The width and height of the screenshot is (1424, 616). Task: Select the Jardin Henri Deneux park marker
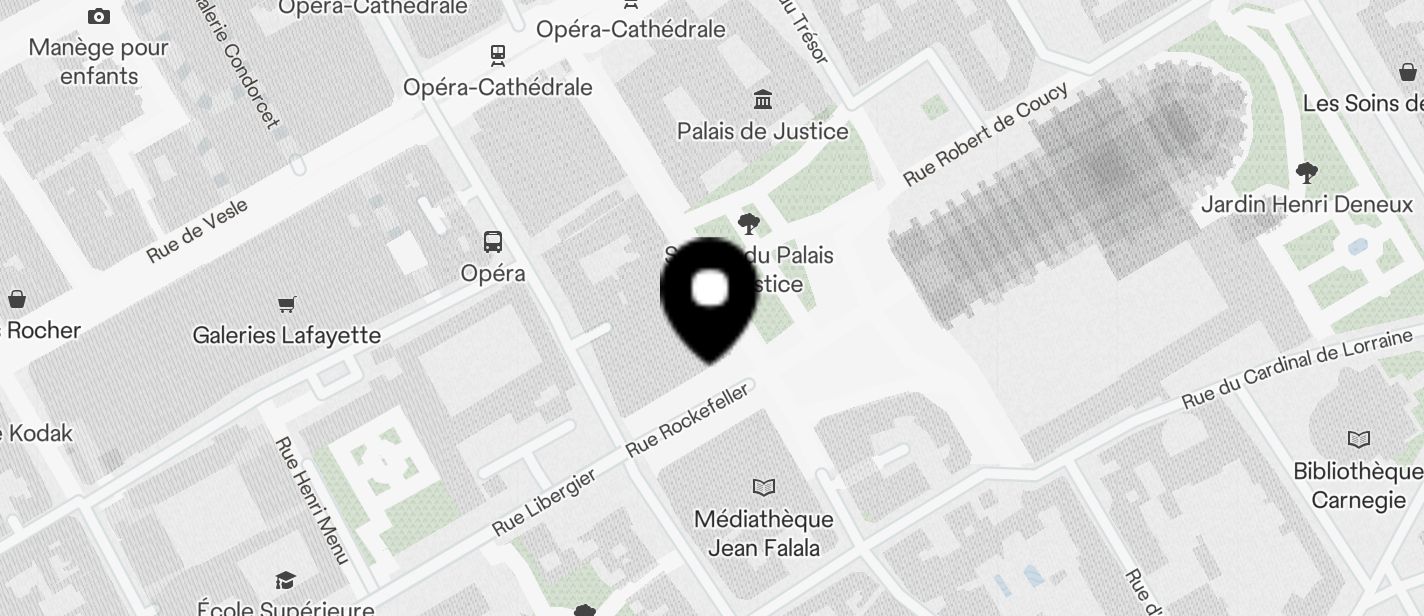[x=1306, y=174]
